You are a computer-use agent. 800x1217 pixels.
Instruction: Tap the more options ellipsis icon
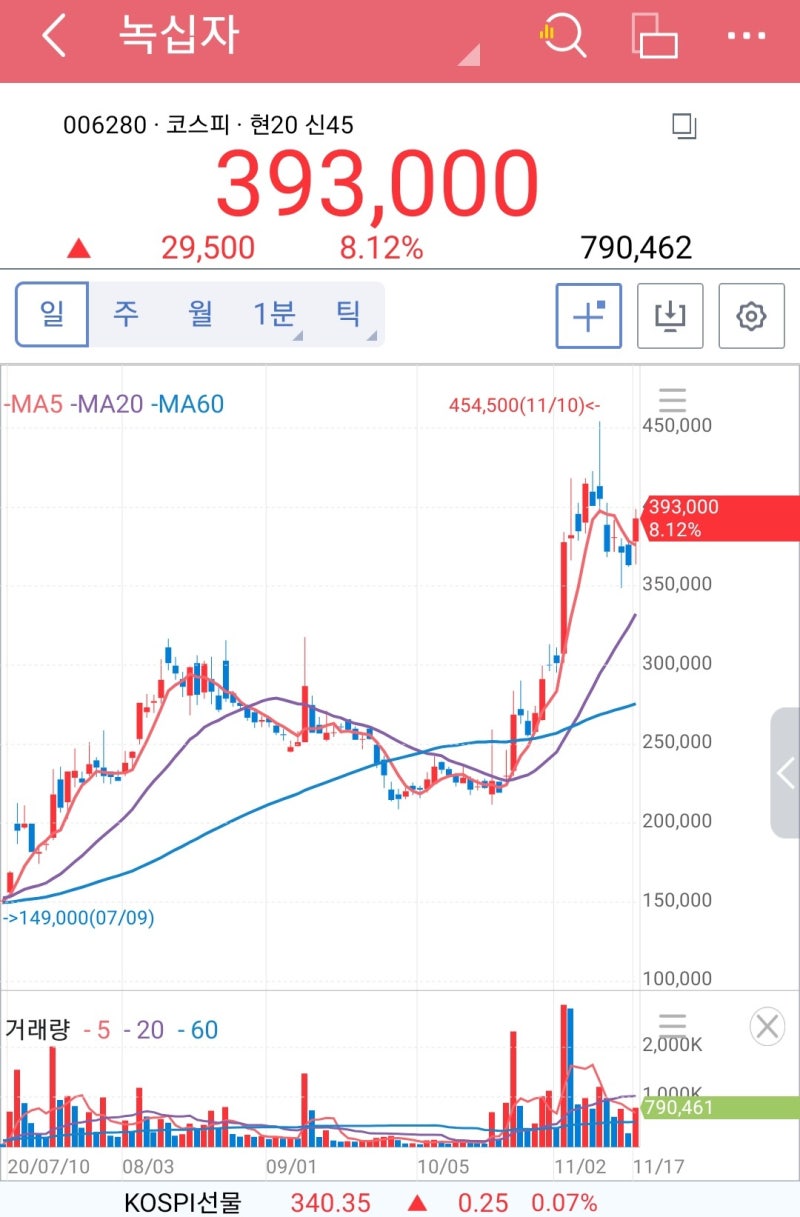(745, 35)
